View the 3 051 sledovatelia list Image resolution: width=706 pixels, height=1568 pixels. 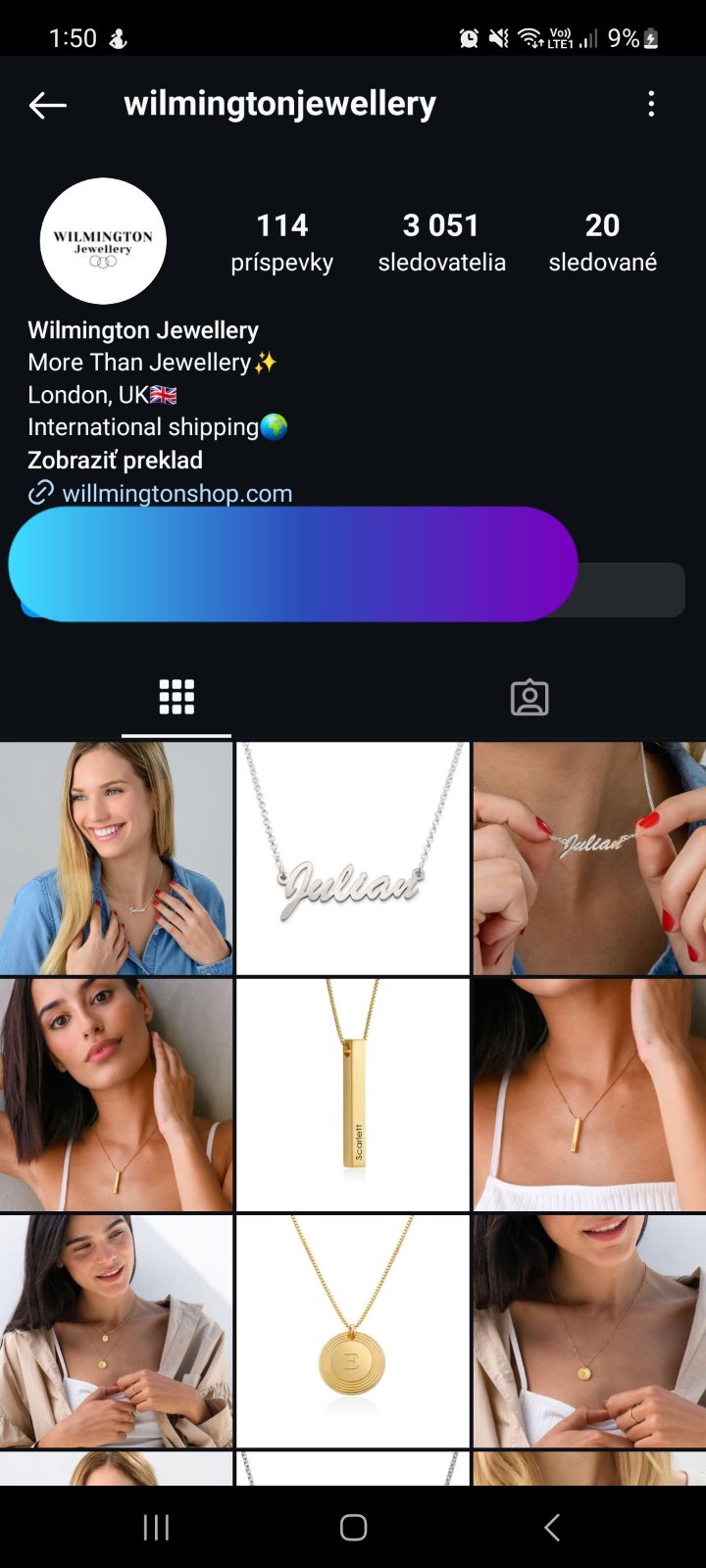pyautogui.click(x=441, y=241)
